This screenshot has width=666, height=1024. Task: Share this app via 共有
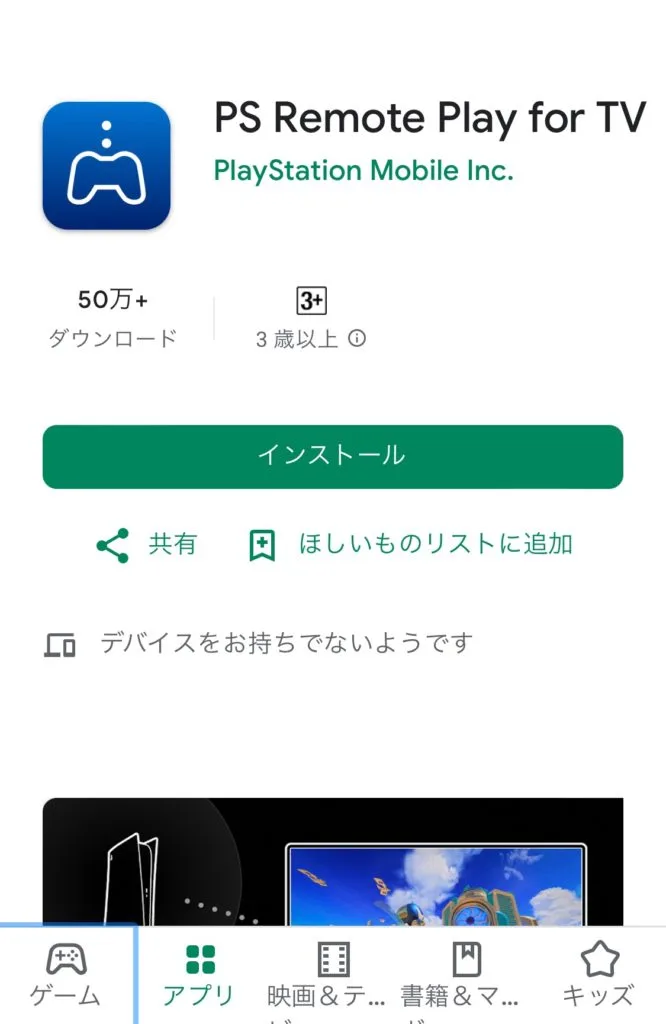coord(147,545)
